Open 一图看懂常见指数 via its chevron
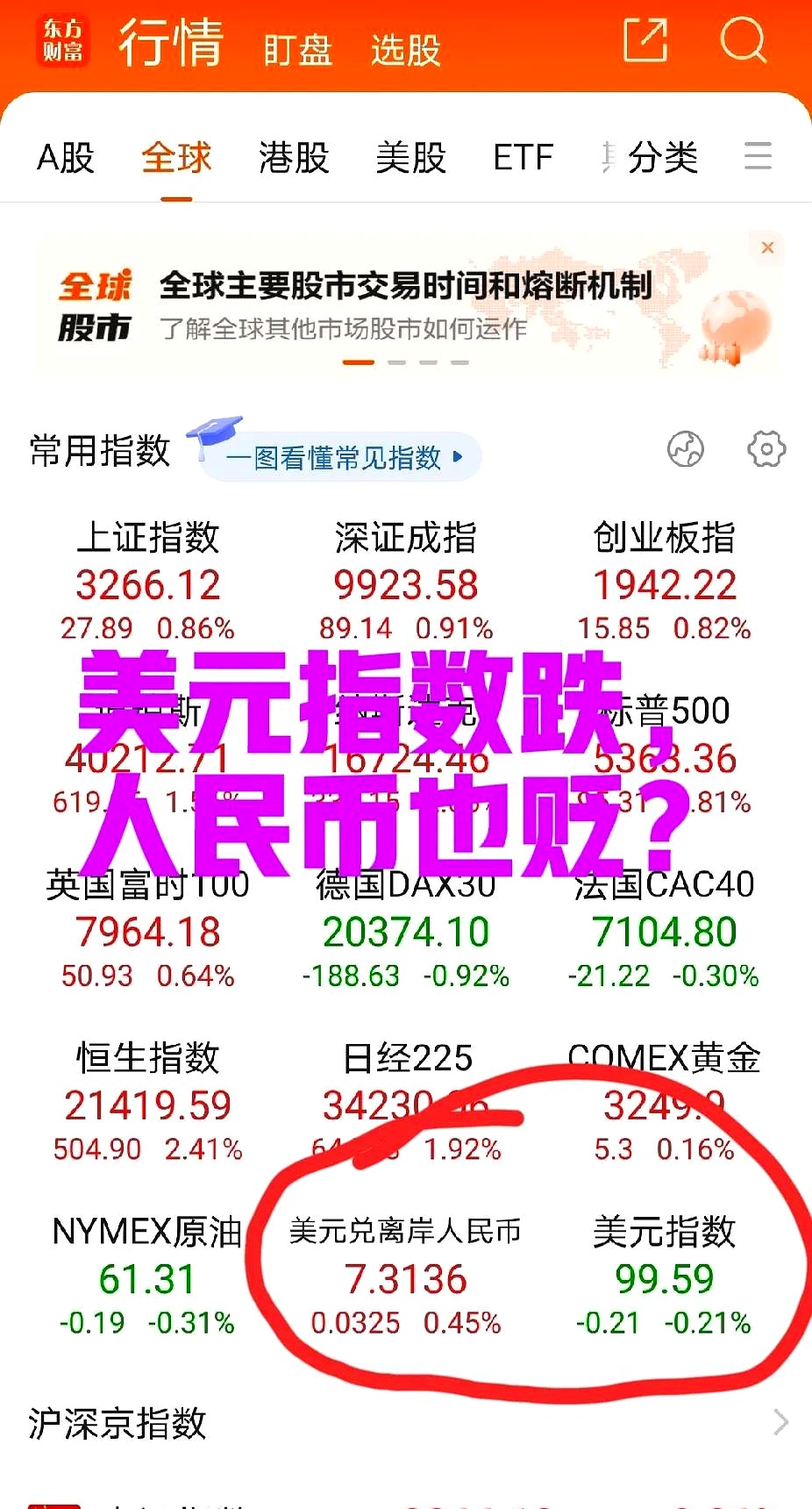Viewport: 812px width, 1509px height. point(457,457)
